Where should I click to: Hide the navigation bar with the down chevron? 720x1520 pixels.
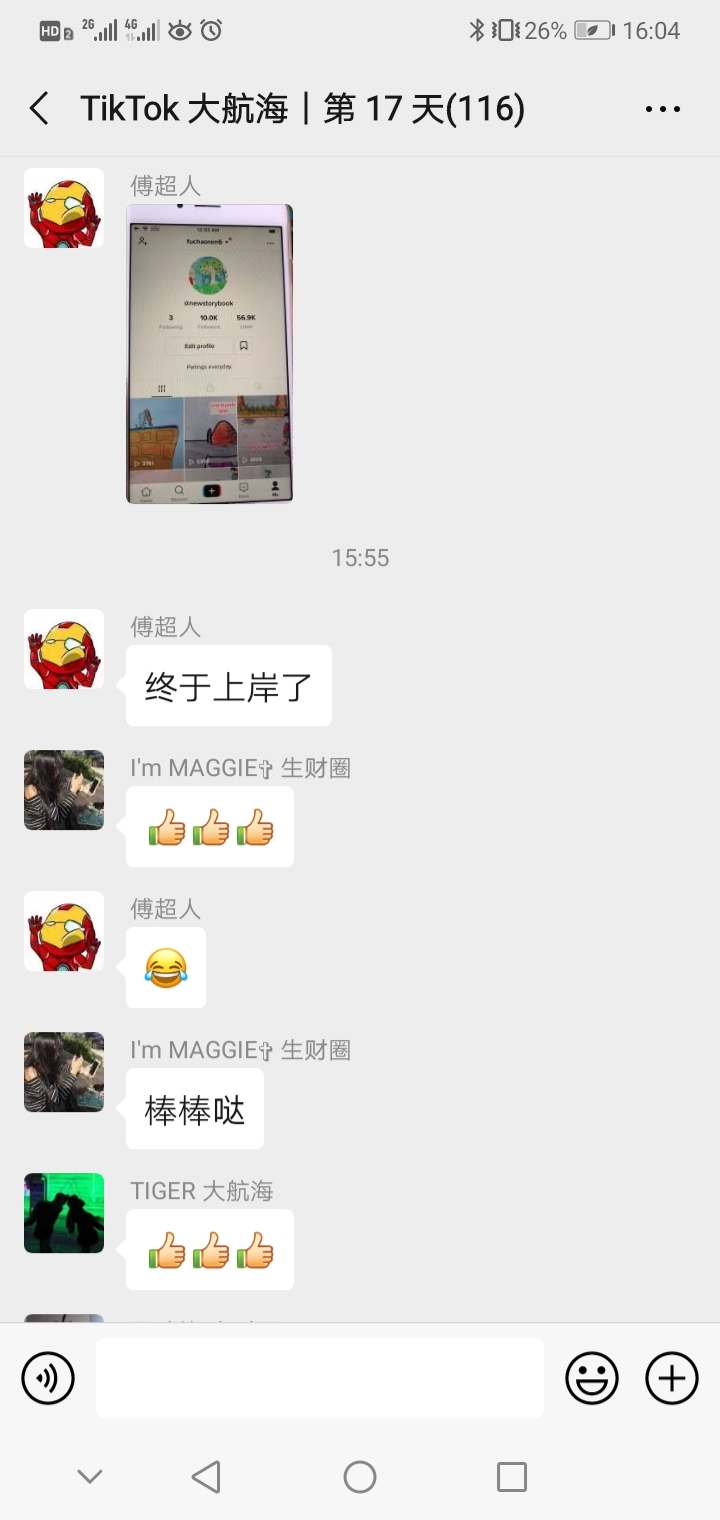90,1477
